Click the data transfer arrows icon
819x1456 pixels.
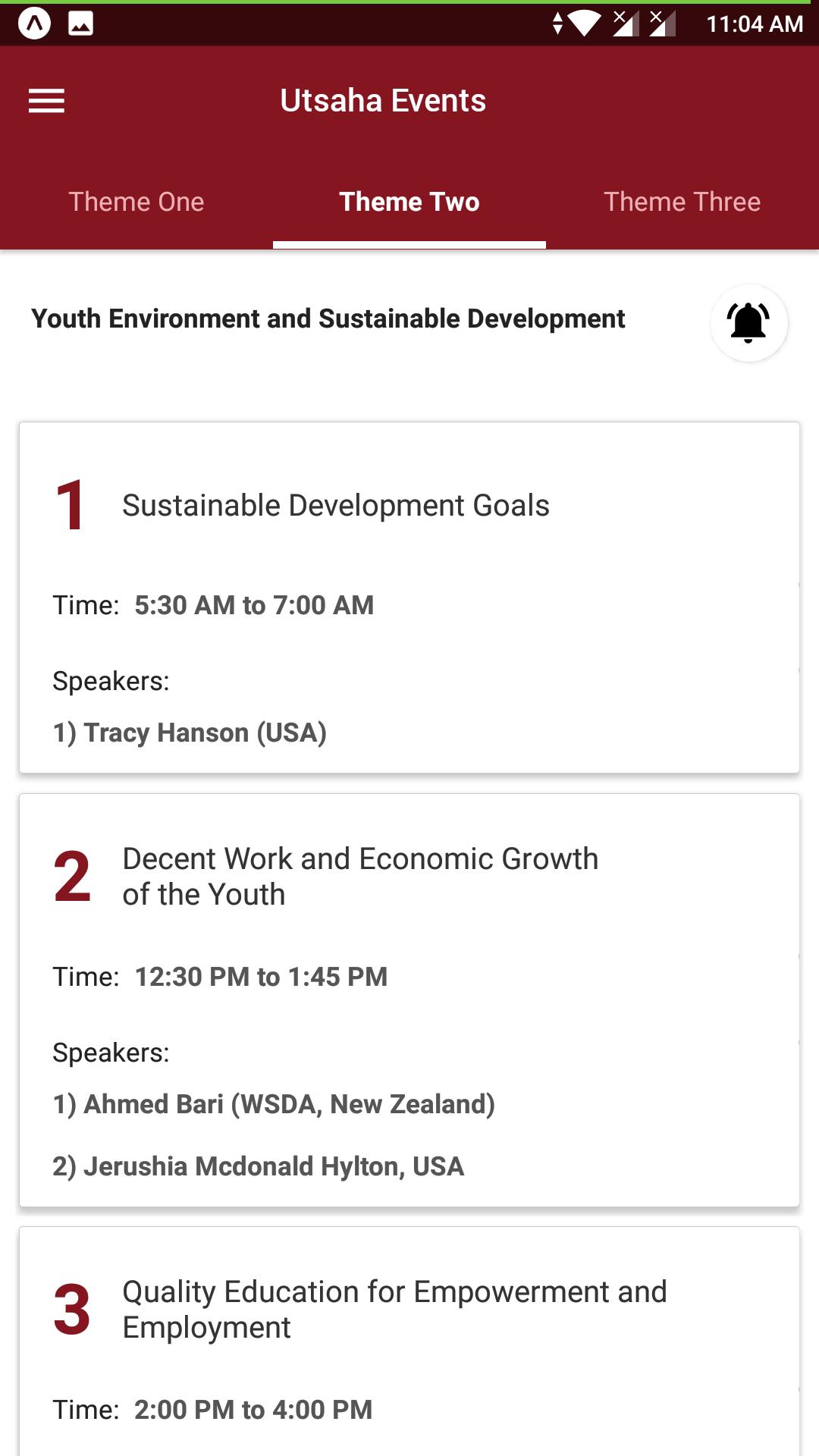[559, 23]
